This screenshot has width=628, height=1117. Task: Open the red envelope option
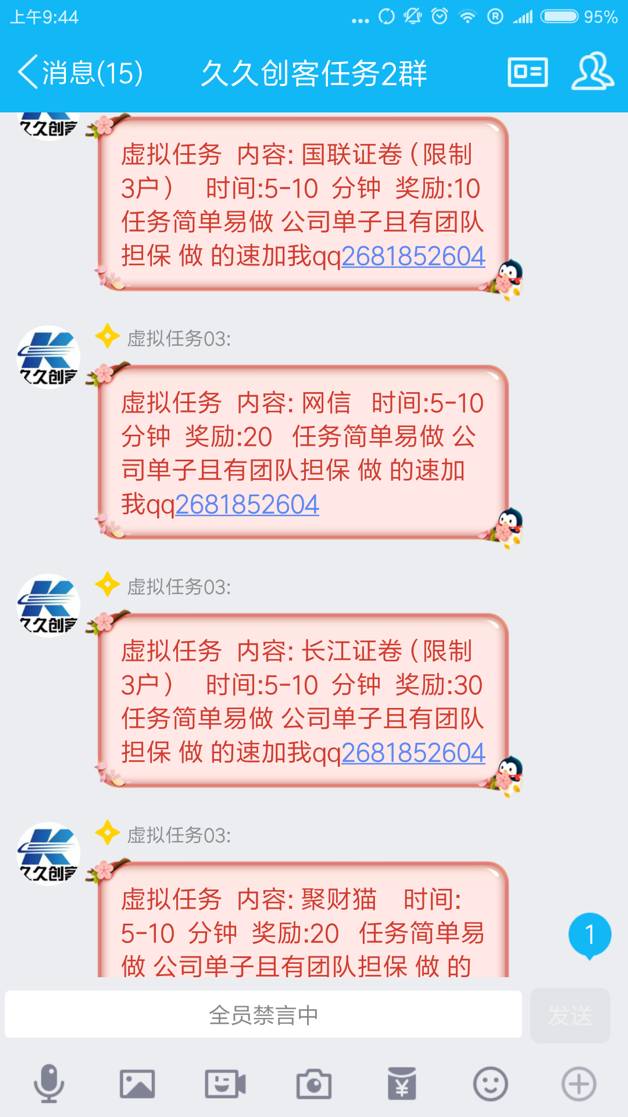point(402,1083)
